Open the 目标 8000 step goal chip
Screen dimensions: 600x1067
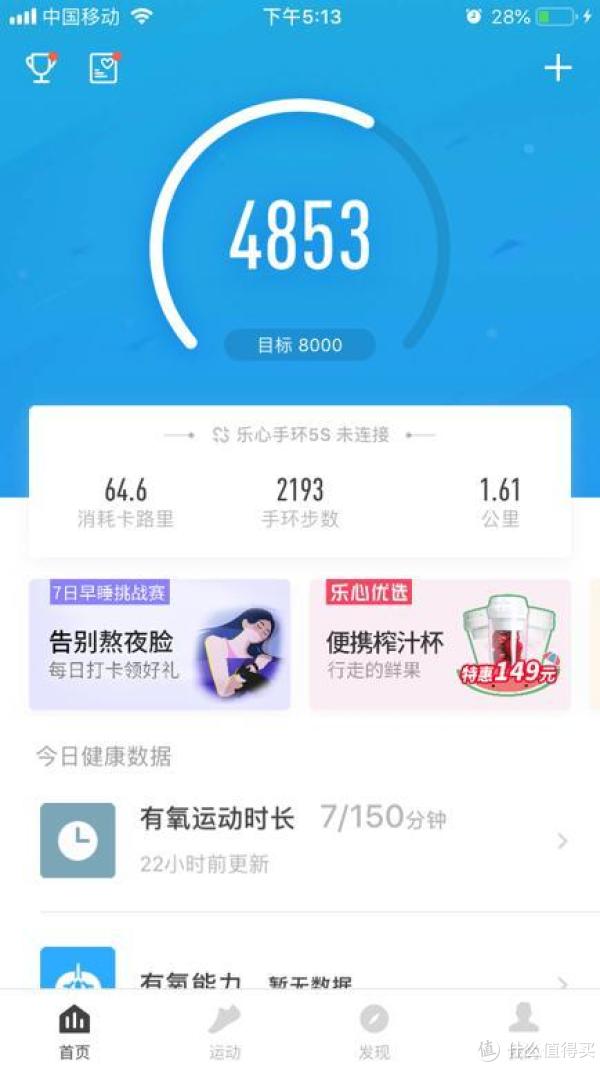(300, 345)
